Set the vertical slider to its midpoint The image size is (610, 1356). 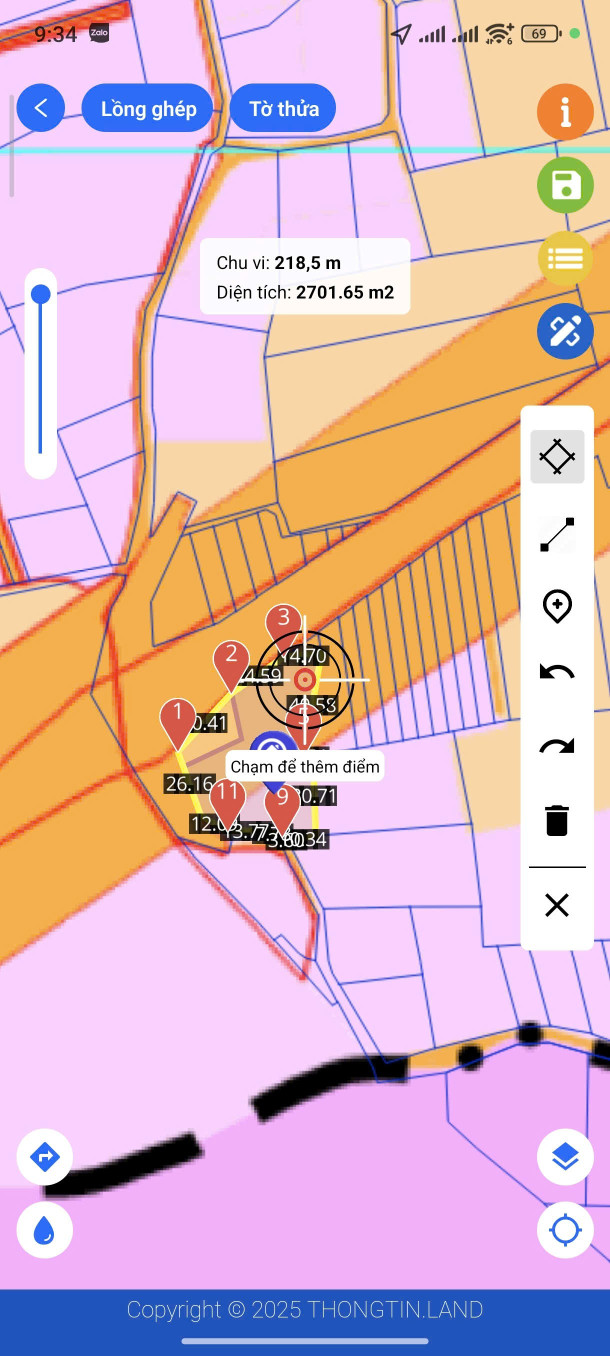point(41,373)
